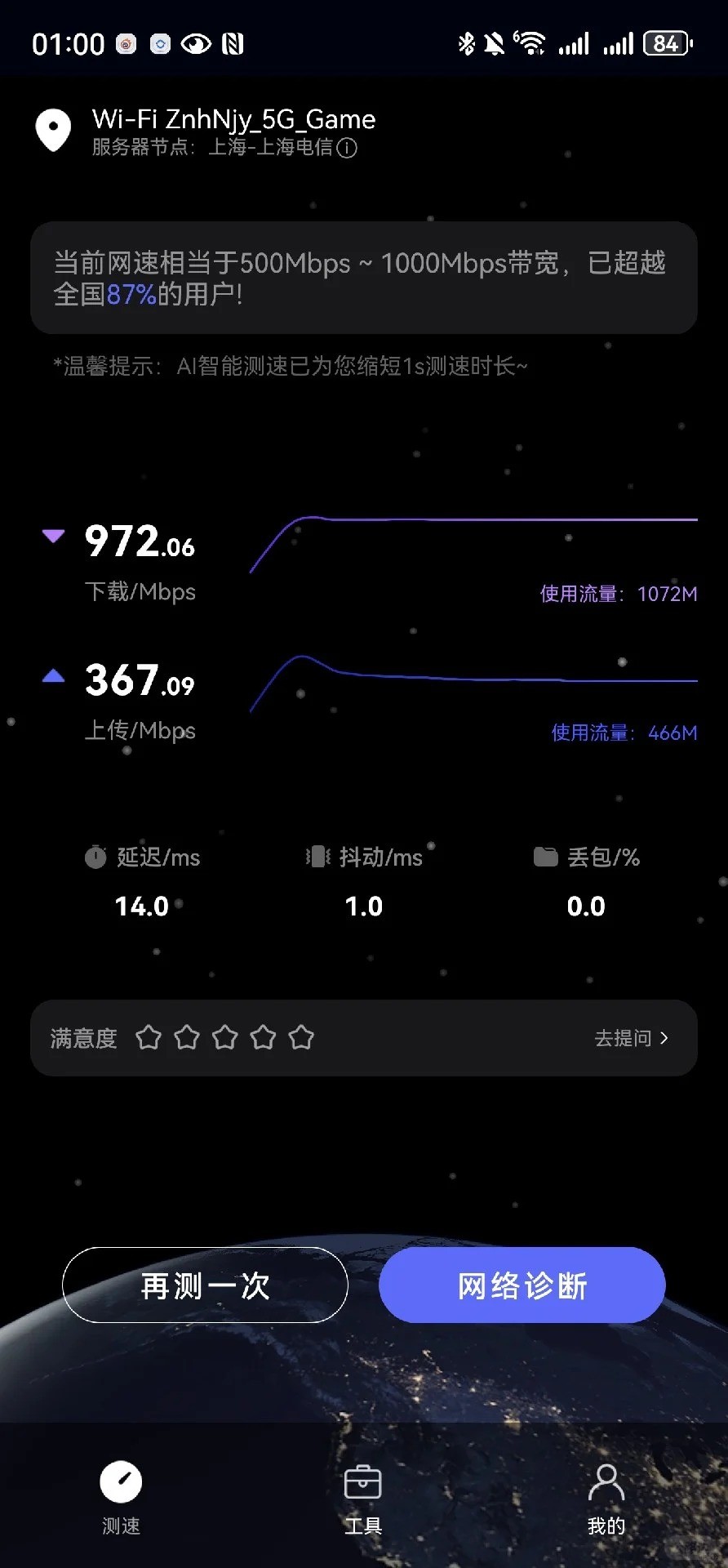Give five stars on the satisfaction rating
Image resolution: width=728 pixels, height=1568 pixels.
[x=300, y=1037]
